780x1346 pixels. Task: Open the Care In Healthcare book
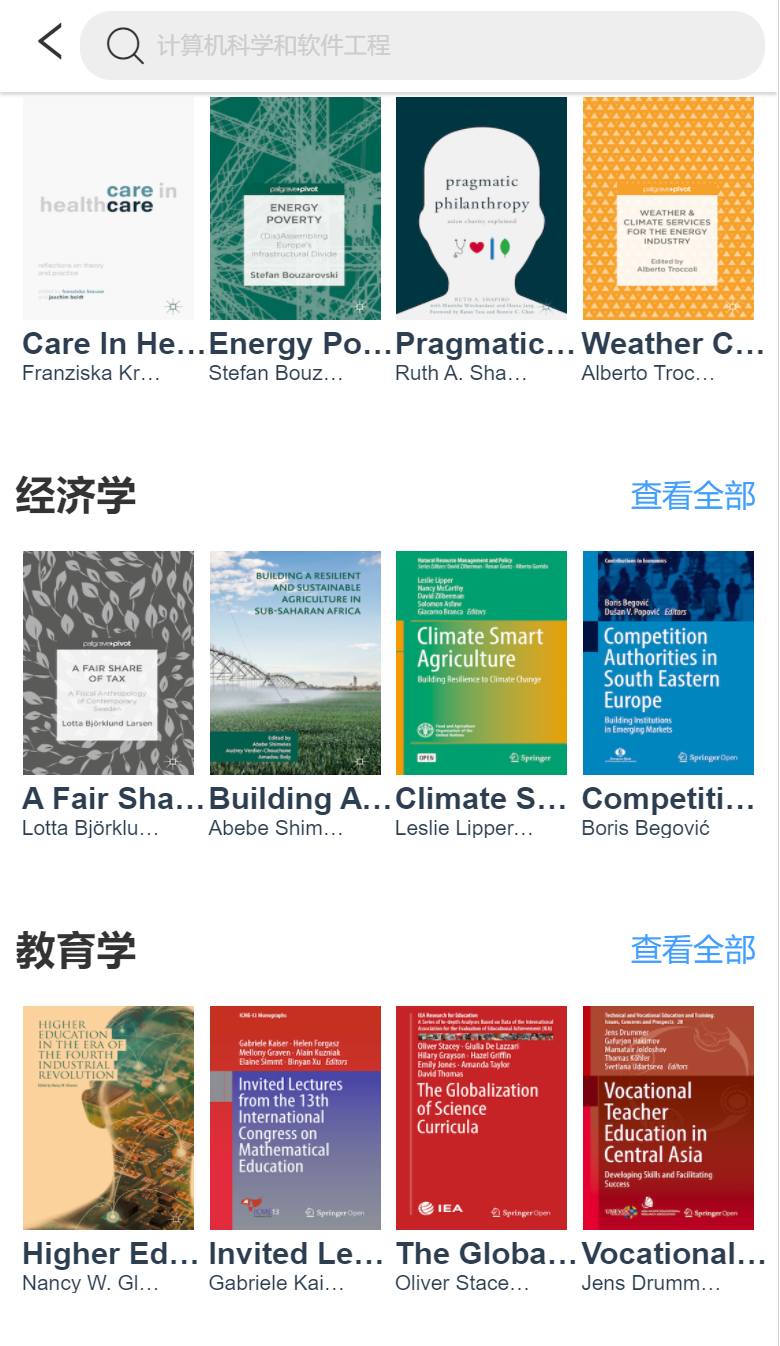pos(108,208)
